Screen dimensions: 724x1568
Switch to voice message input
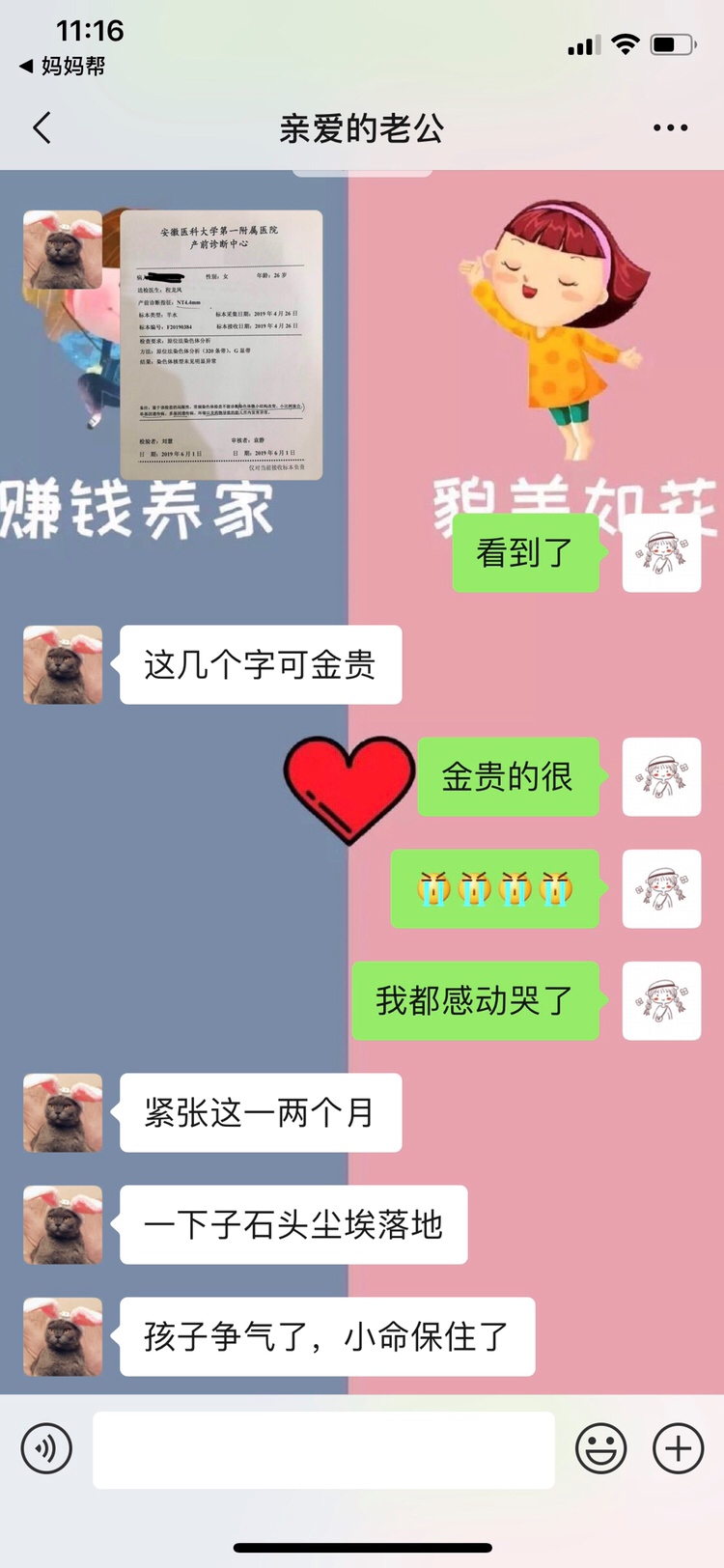pos(46,1448)
